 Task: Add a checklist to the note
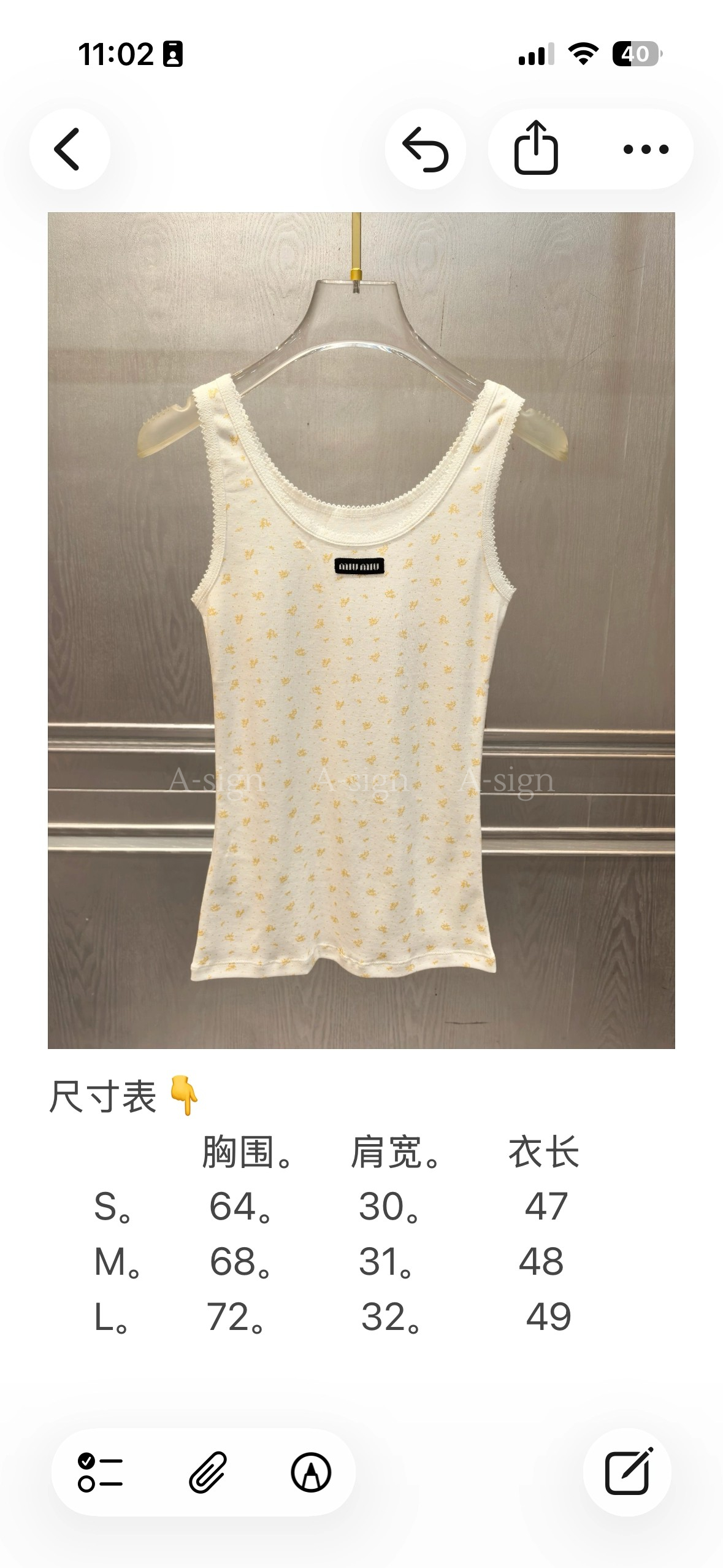[101, 1472]
